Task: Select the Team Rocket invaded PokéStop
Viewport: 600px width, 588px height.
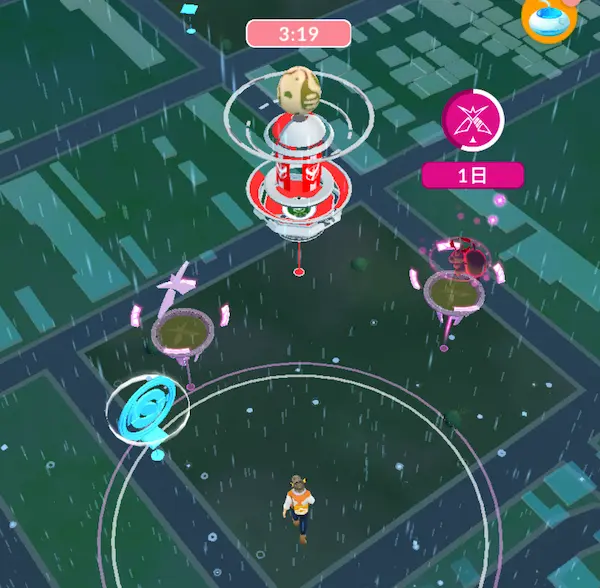Action: (455, 285)
